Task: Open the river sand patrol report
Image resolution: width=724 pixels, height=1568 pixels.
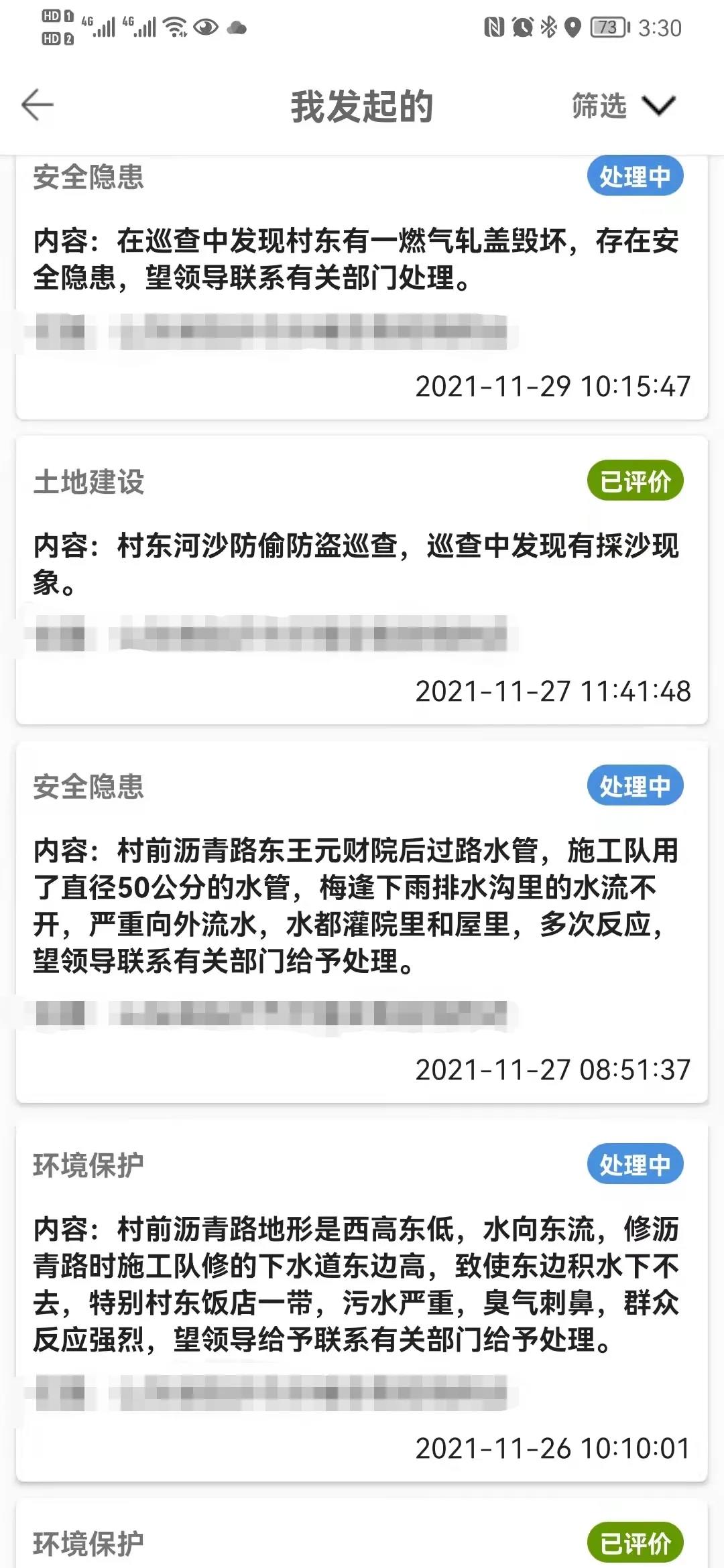Action: (x=362, y=576)
